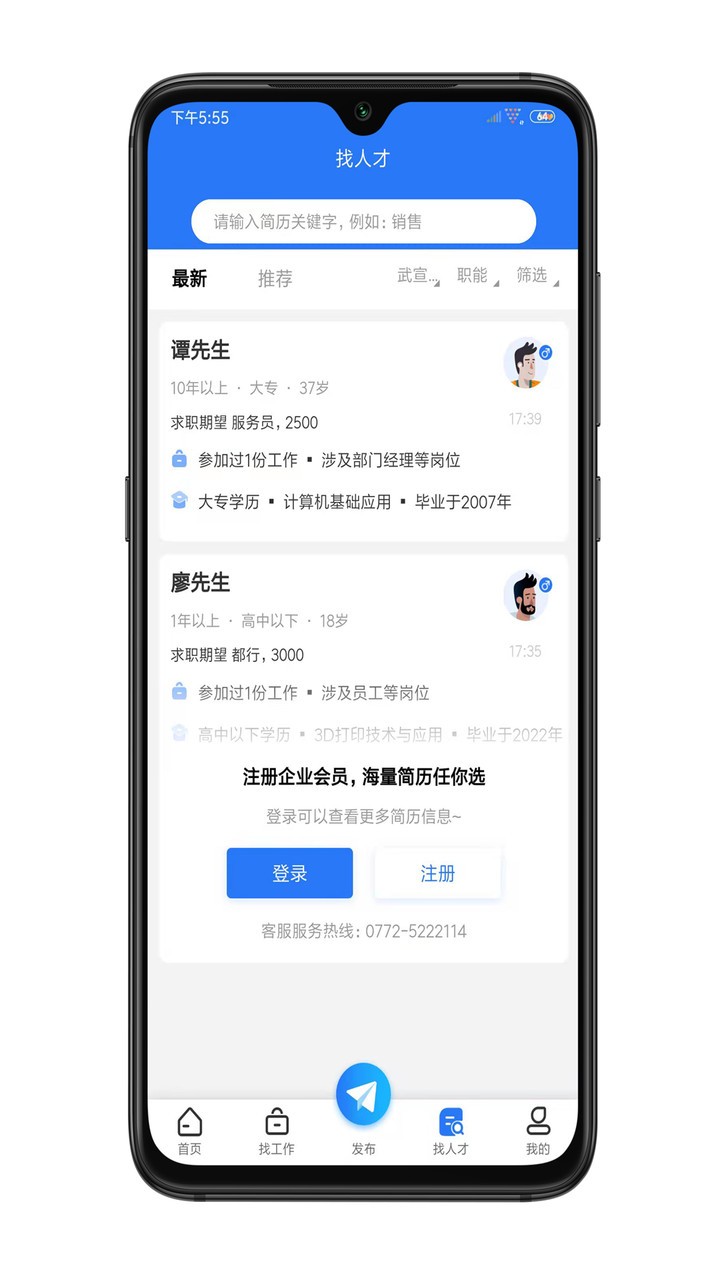Switch to the 找工作 tab
This screenshot has width=720, height=1280.
pyautogui.click(x=276, y=1132)
